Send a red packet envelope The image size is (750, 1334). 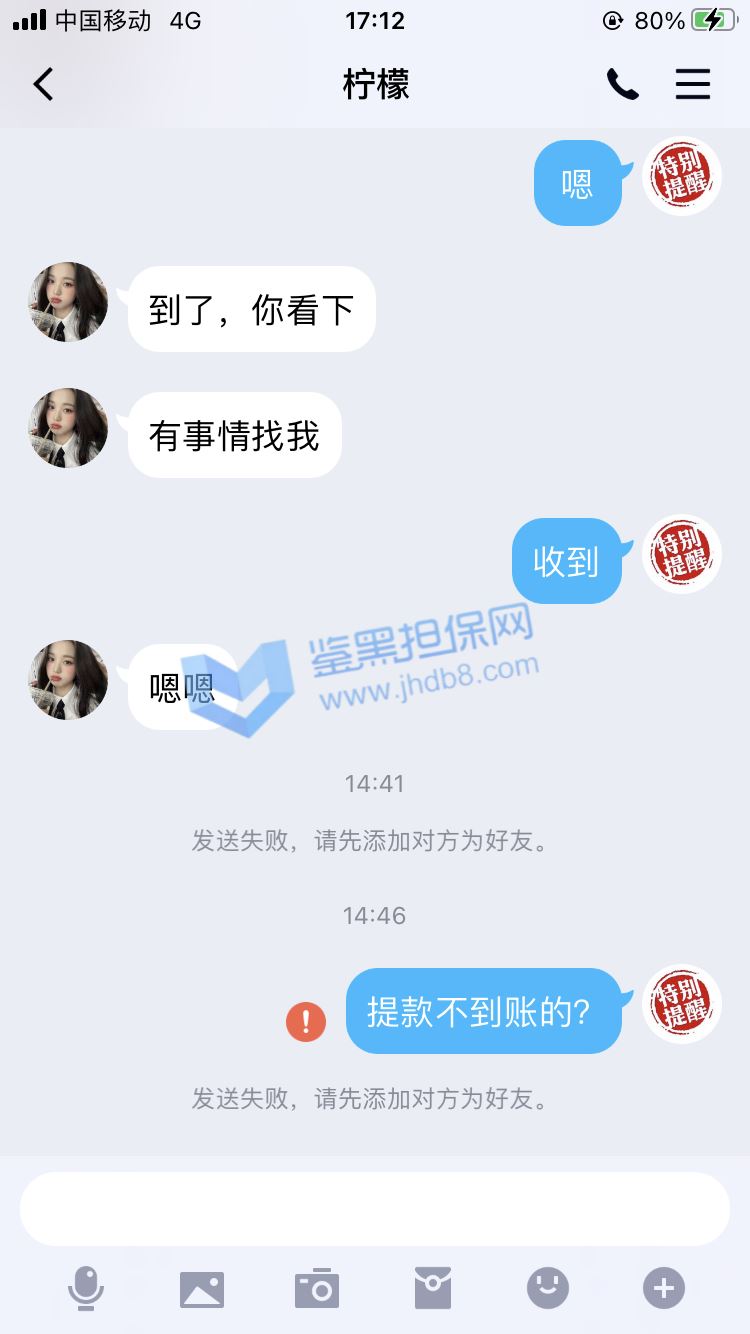pyautogui.click(x=433, y=1289)
